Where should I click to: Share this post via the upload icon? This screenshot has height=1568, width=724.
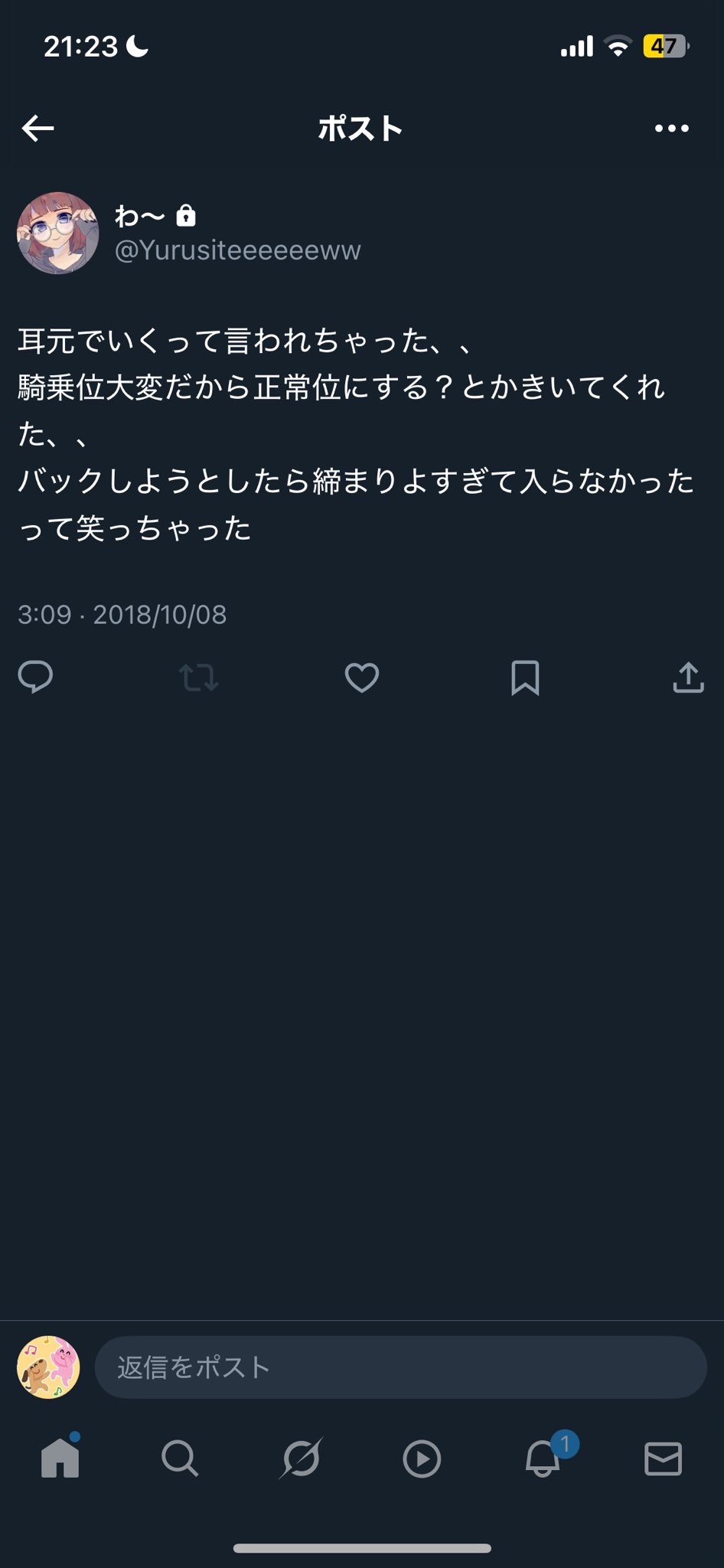688,678
